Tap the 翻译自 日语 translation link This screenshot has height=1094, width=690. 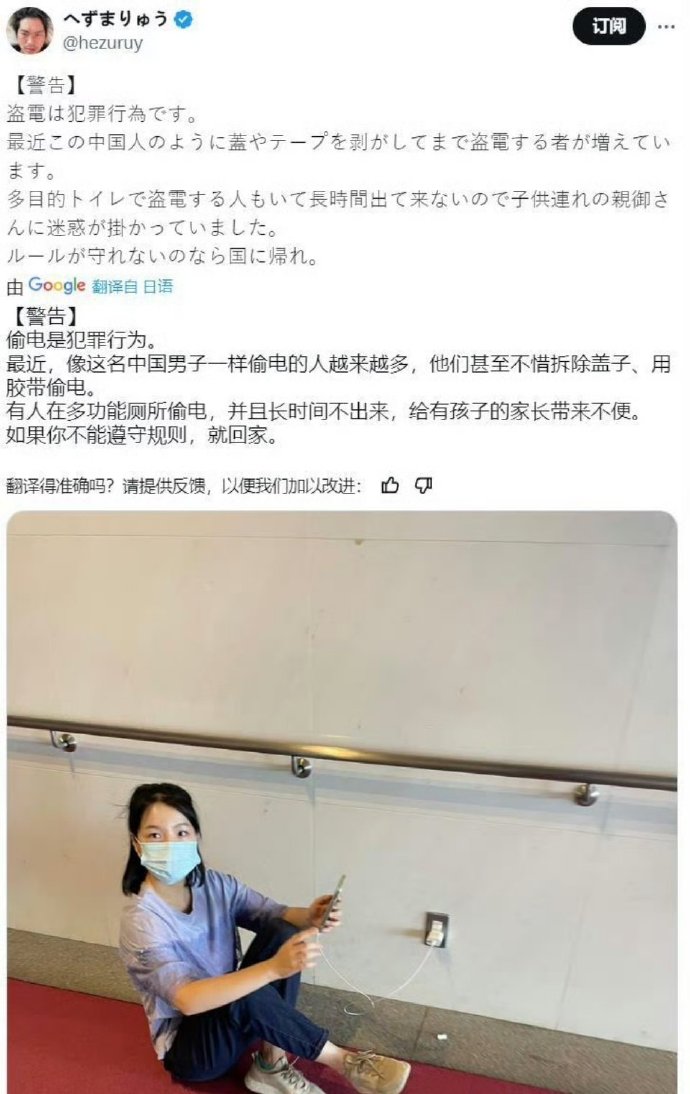point(132,286)
